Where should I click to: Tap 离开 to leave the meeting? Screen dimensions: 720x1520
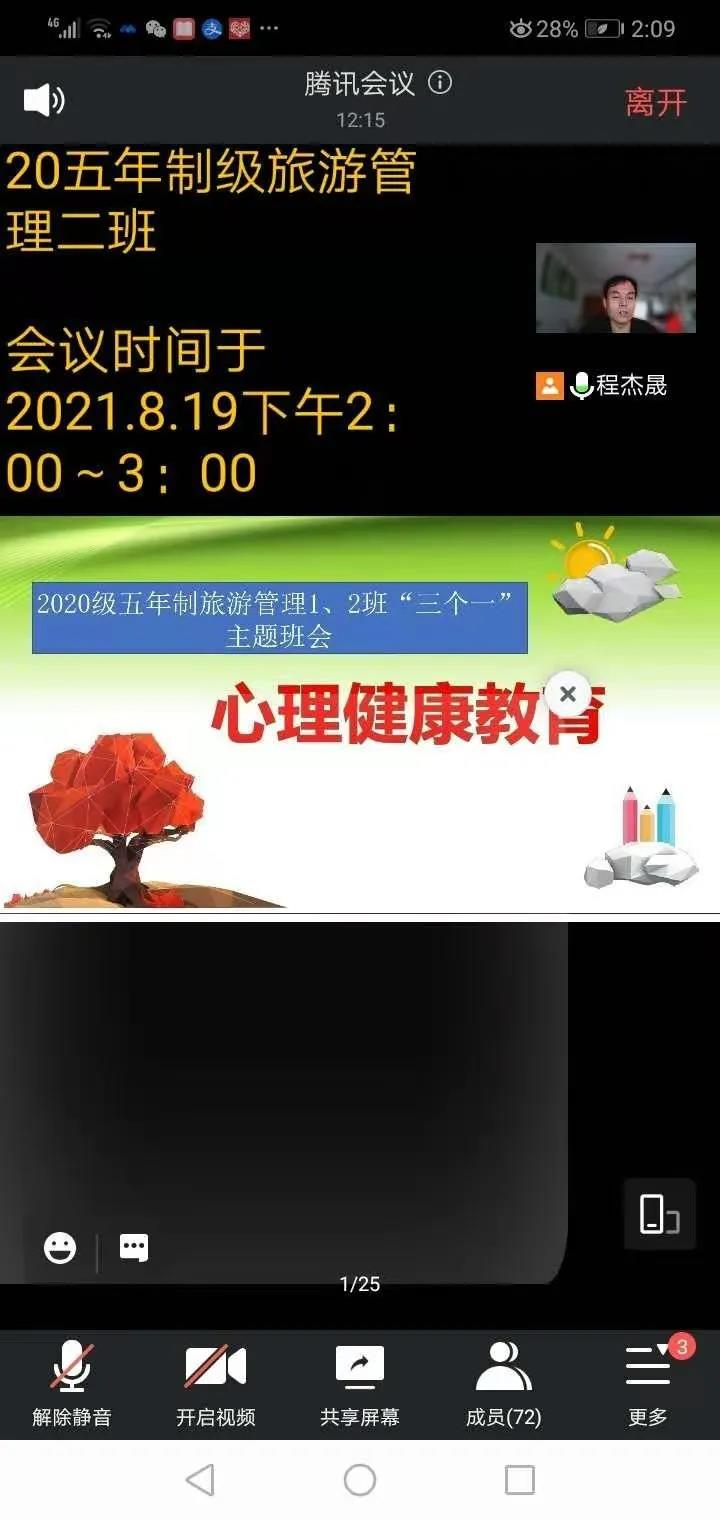[x=656, y=102]
